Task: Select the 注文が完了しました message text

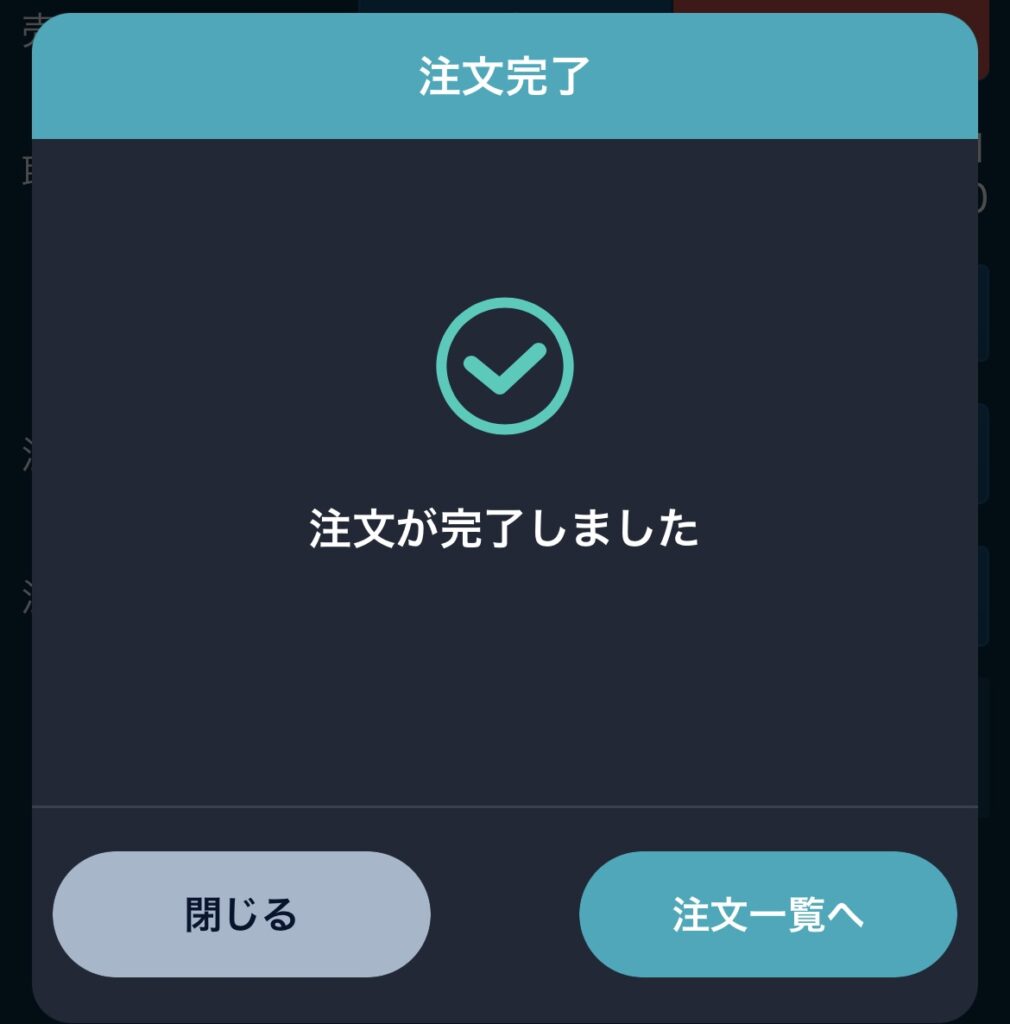Action: coord(505,530)
